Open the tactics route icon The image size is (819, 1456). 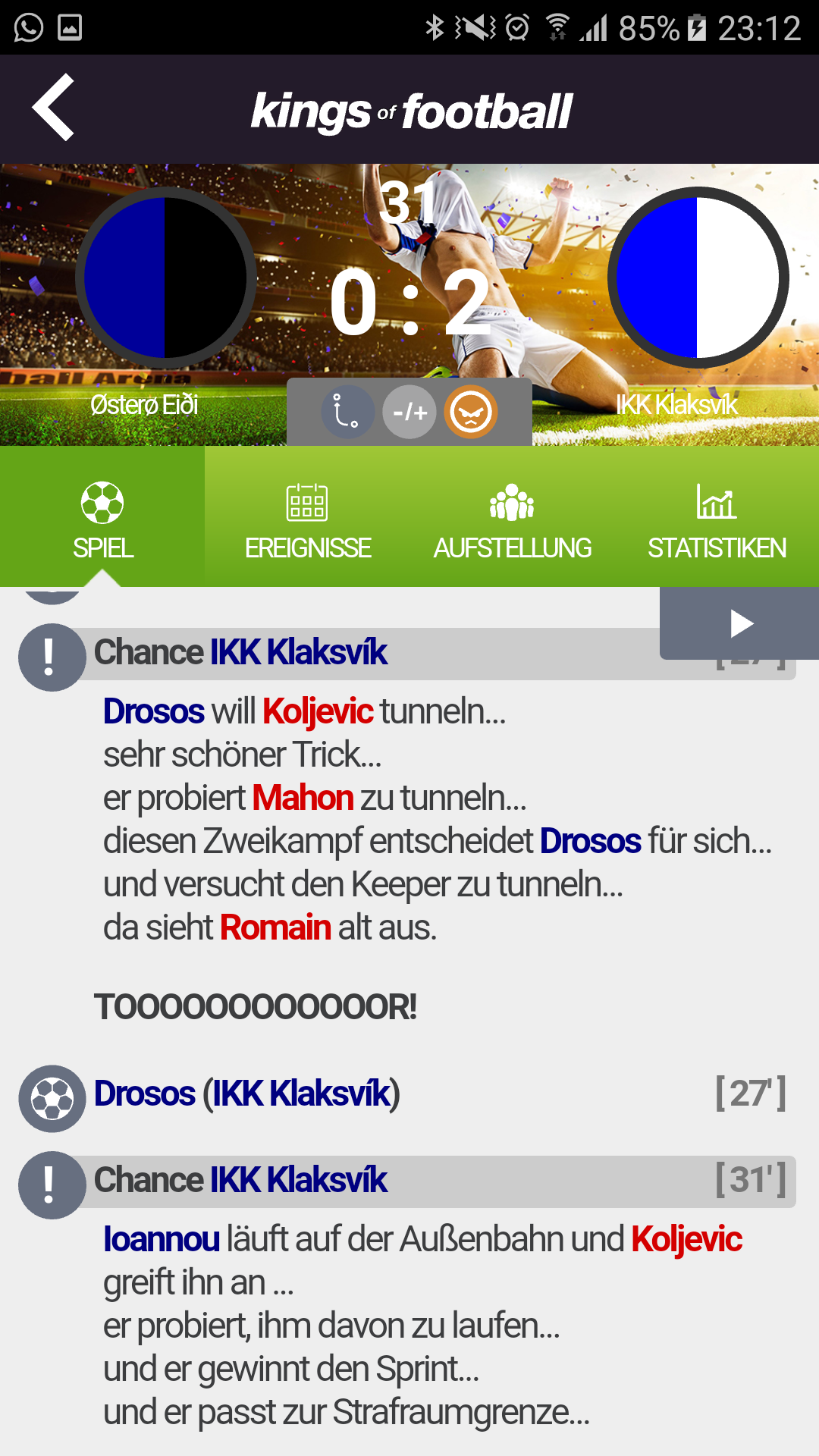347,412
